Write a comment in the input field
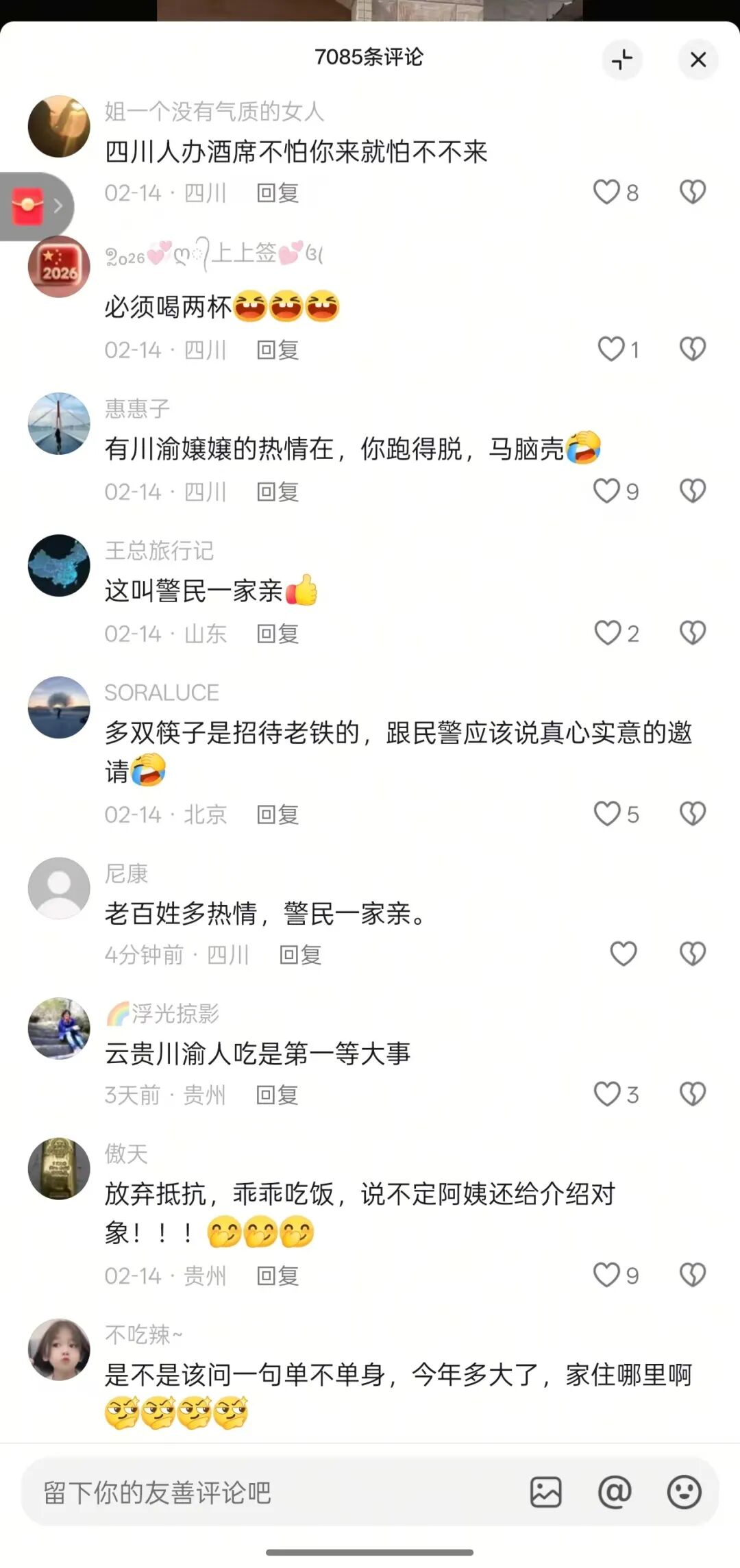Image resolution: width=740 pixels, height=1568 pixels. (x=274, y=1493)
